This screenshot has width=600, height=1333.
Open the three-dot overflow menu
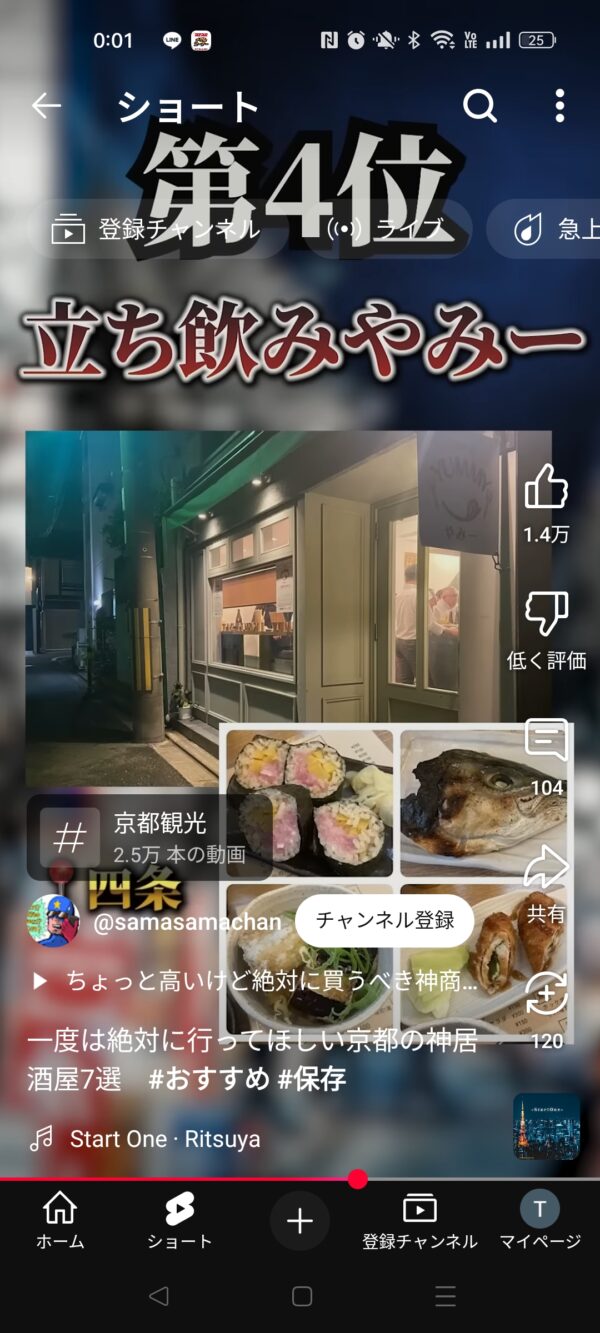tap(559, 106)
